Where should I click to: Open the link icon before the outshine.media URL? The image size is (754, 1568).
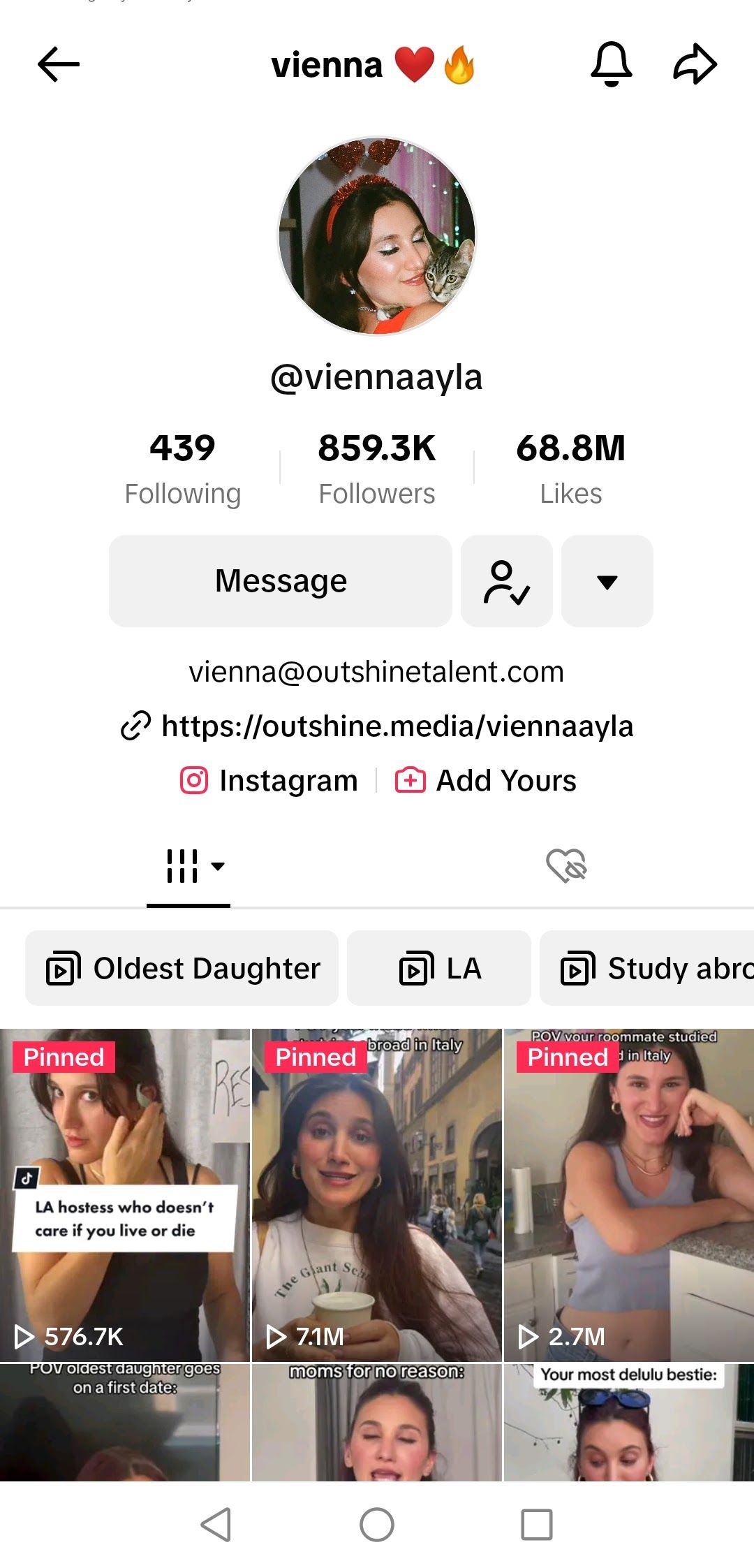point(135,726)
